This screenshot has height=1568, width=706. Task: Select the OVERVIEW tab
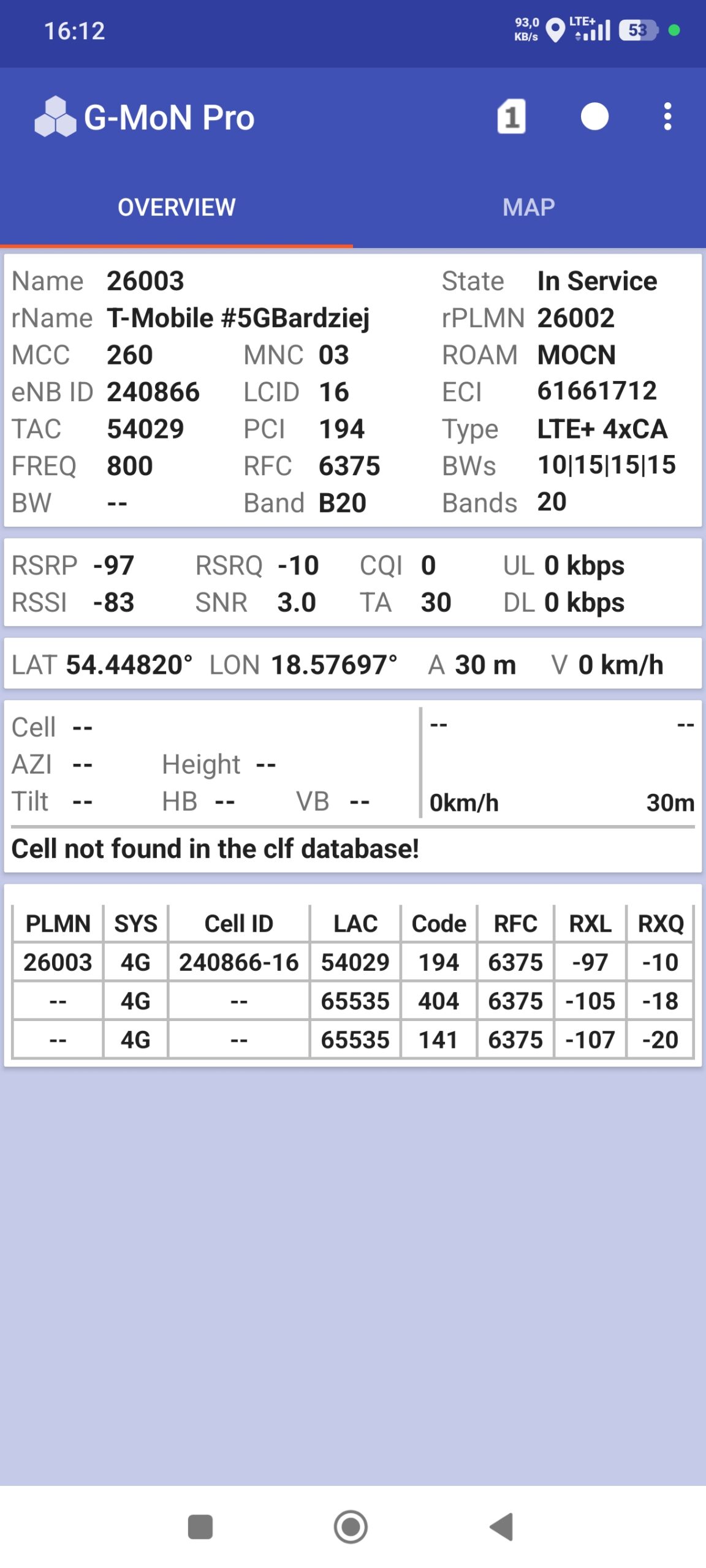click(176, 207)
